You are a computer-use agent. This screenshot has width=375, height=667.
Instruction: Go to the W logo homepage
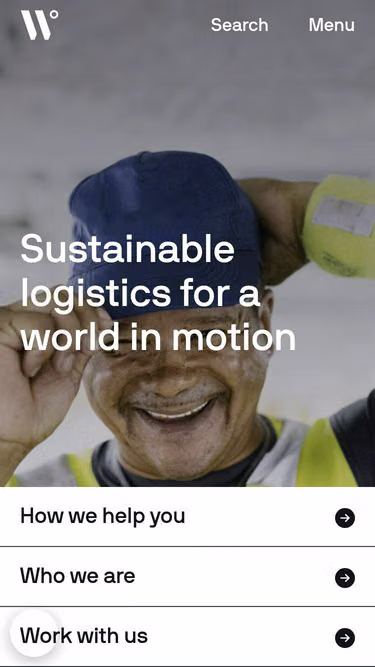coord(40,25)
